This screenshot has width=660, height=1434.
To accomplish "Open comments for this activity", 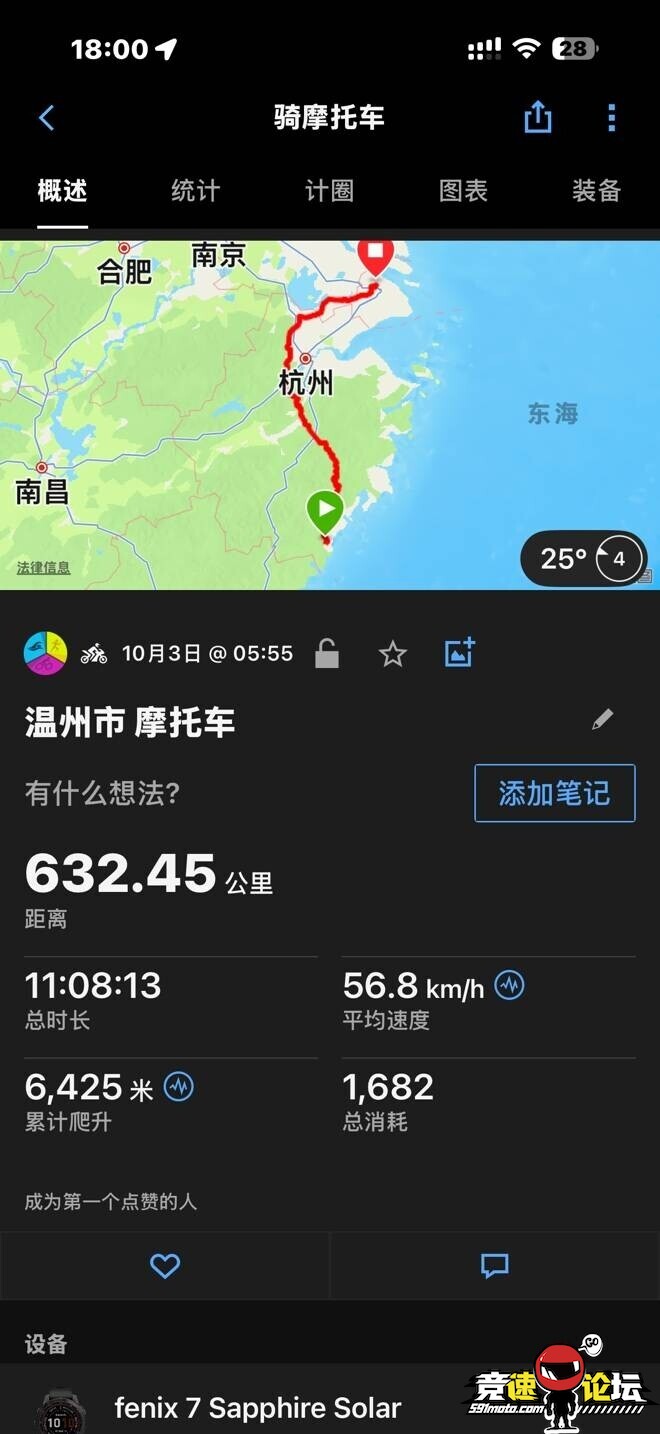I will pos(495,1266).
